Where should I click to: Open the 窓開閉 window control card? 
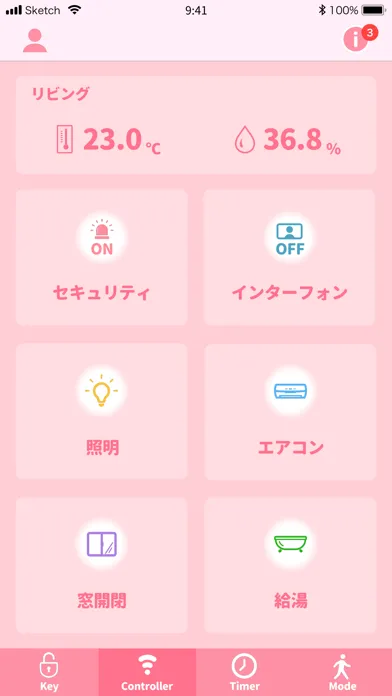coord(102,565)
